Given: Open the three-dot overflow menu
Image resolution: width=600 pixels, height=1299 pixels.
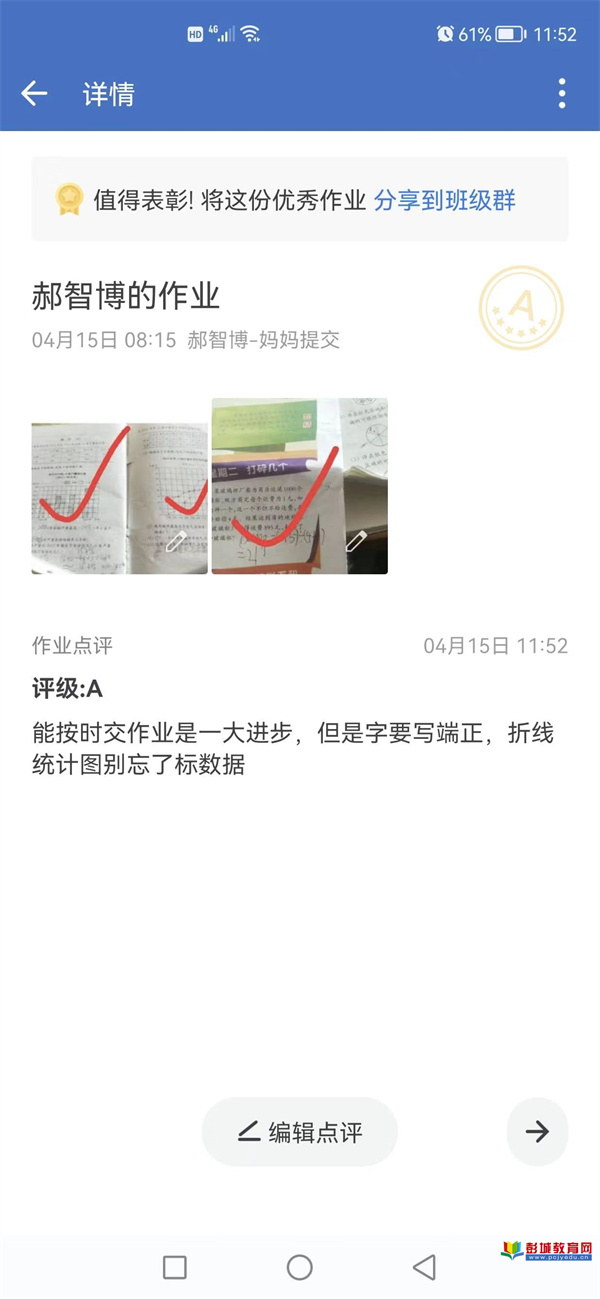Looking at the screenshot, I should (562, 94).
